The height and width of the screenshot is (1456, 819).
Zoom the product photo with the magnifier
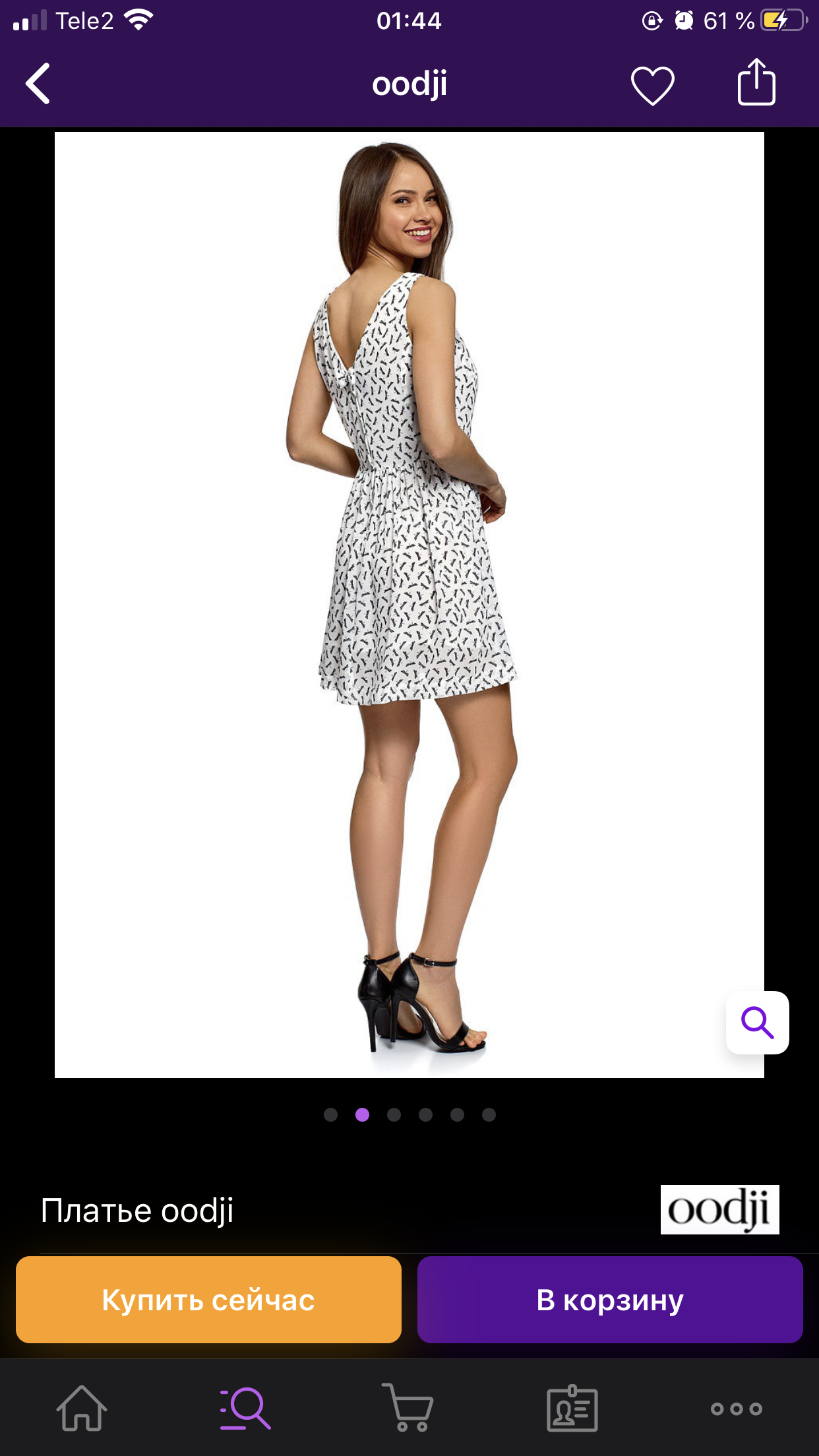757,1022
